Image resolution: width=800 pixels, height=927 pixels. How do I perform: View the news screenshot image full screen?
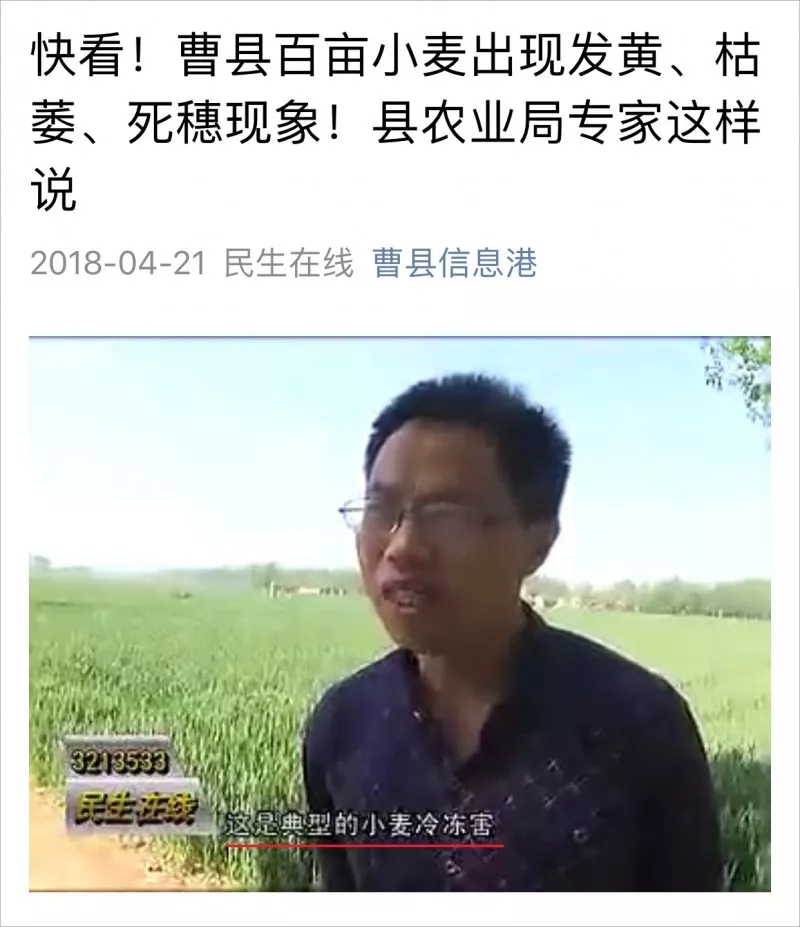pyautogui.click(x=400, y=613)
